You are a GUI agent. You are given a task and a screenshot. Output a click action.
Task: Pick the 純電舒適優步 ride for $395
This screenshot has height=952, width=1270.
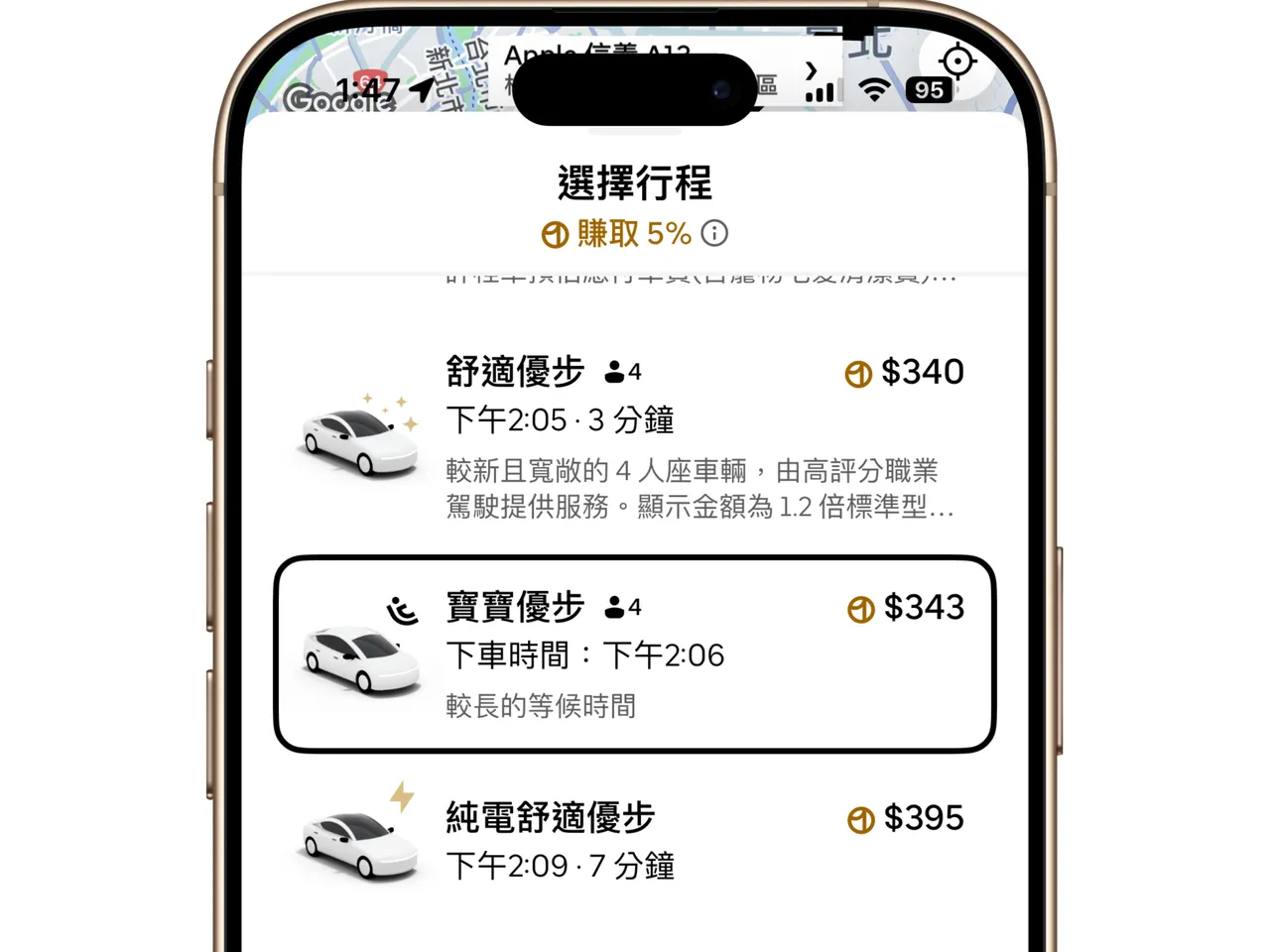(635, 841)
